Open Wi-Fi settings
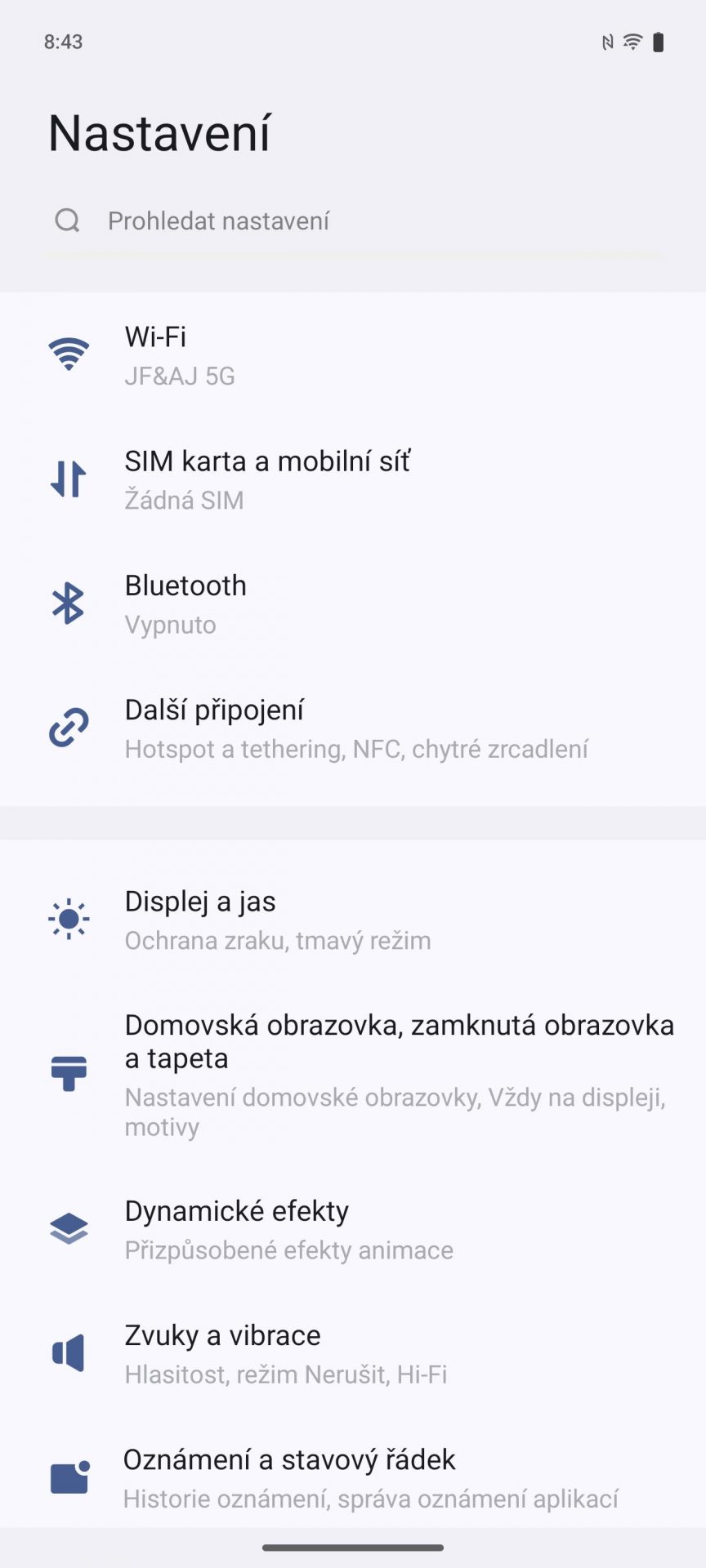 [353, 355]
